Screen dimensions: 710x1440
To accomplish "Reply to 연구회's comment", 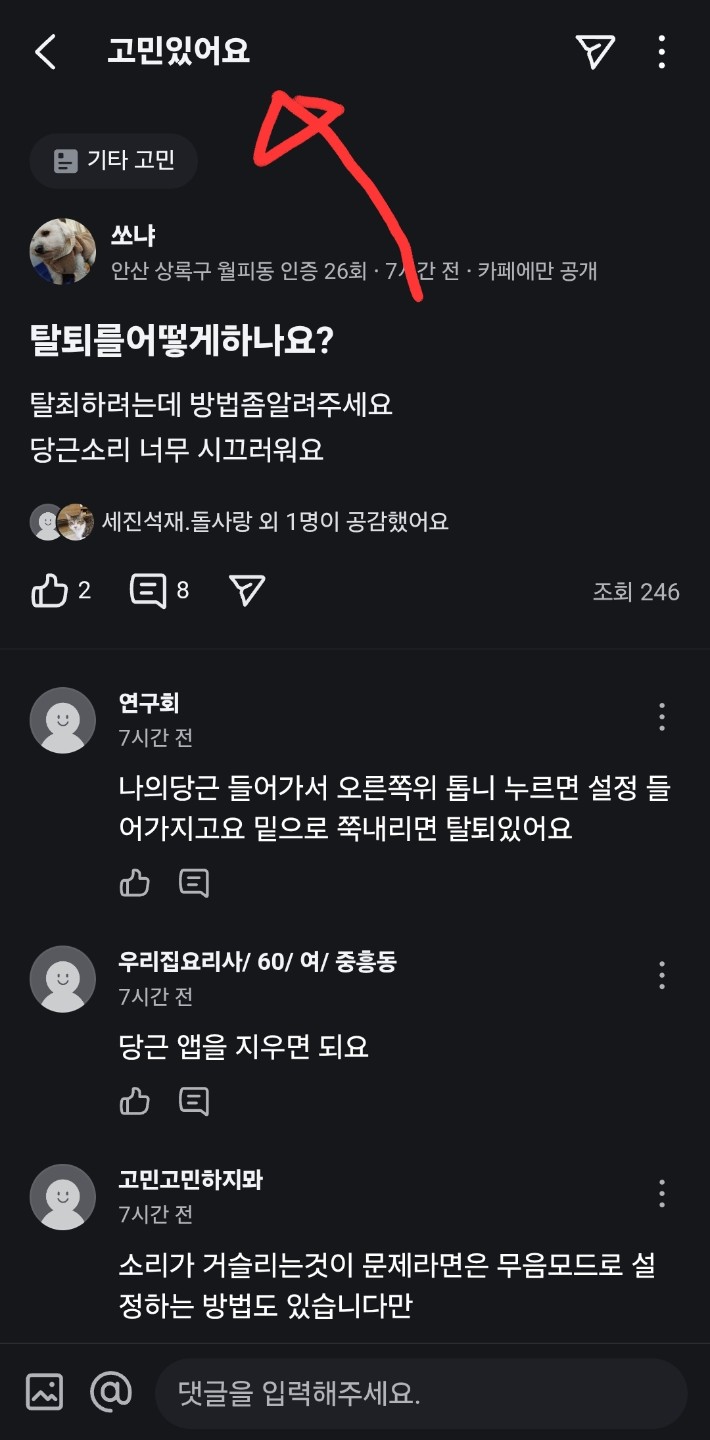I will click(194, 883).
